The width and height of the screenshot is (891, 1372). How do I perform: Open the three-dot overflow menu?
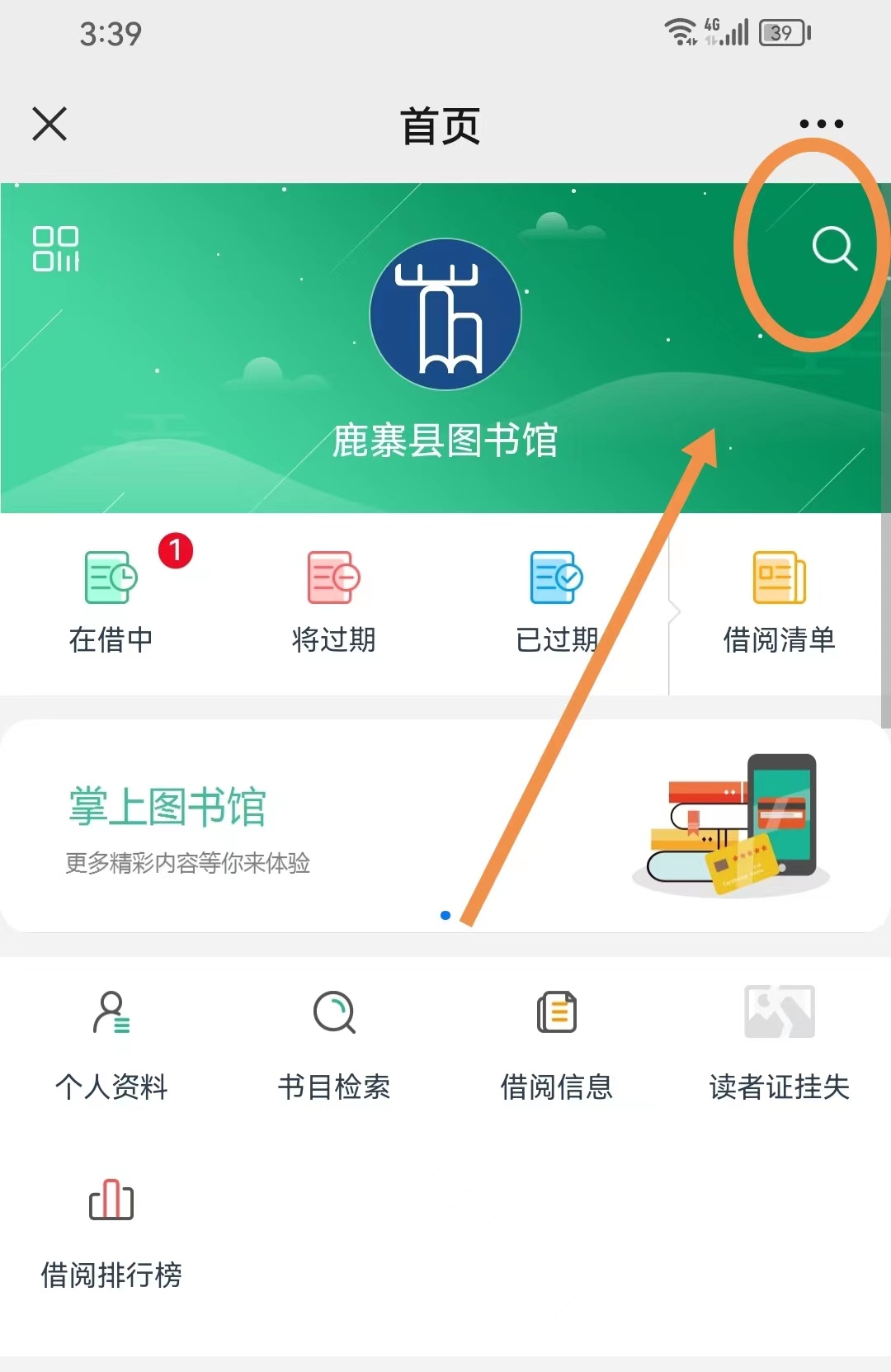pos(821,125)
